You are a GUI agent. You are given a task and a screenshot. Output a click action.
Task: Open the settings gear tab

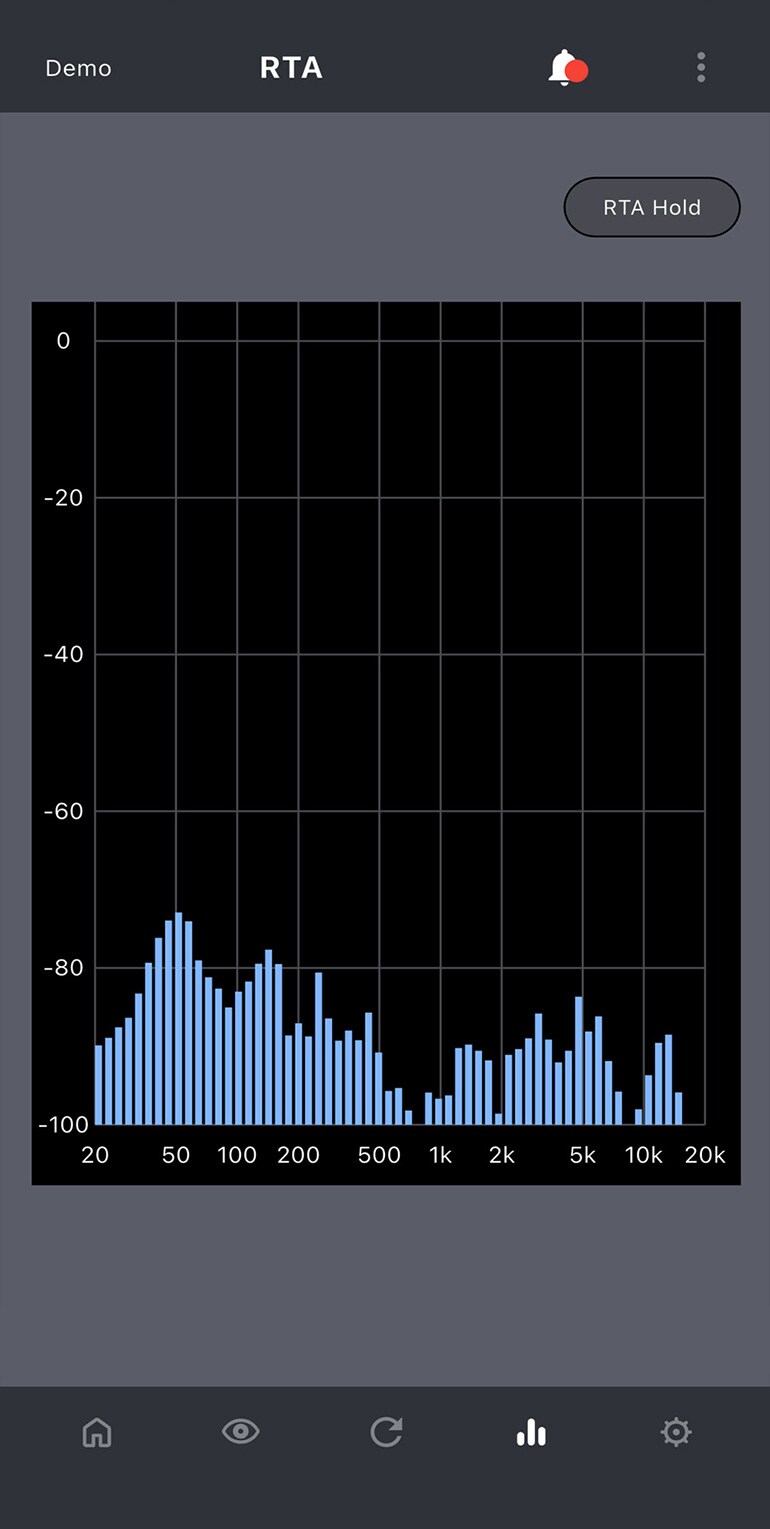coord(676,1432)
